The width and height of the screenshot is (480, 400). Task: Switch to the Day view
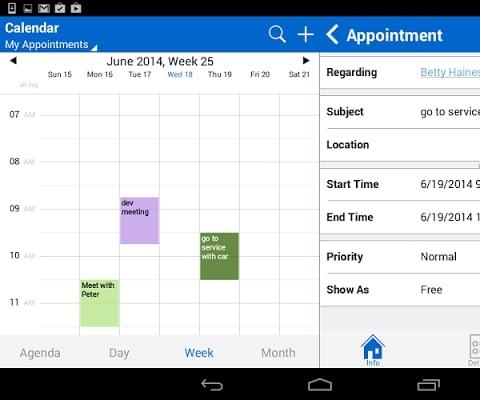[x=119, y=353]
